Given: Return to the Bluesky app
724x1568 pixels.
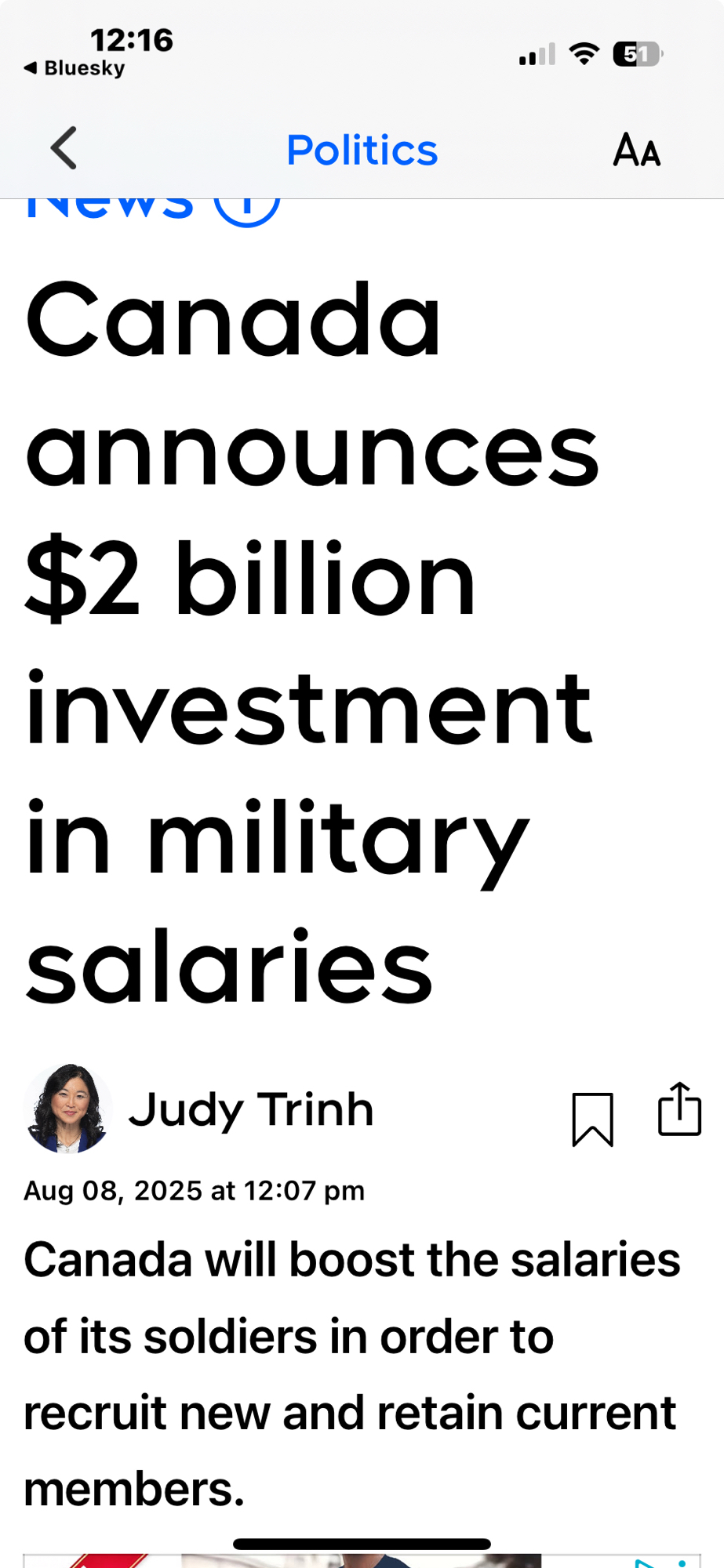Looking at the screenshot, I should [75, 68].
